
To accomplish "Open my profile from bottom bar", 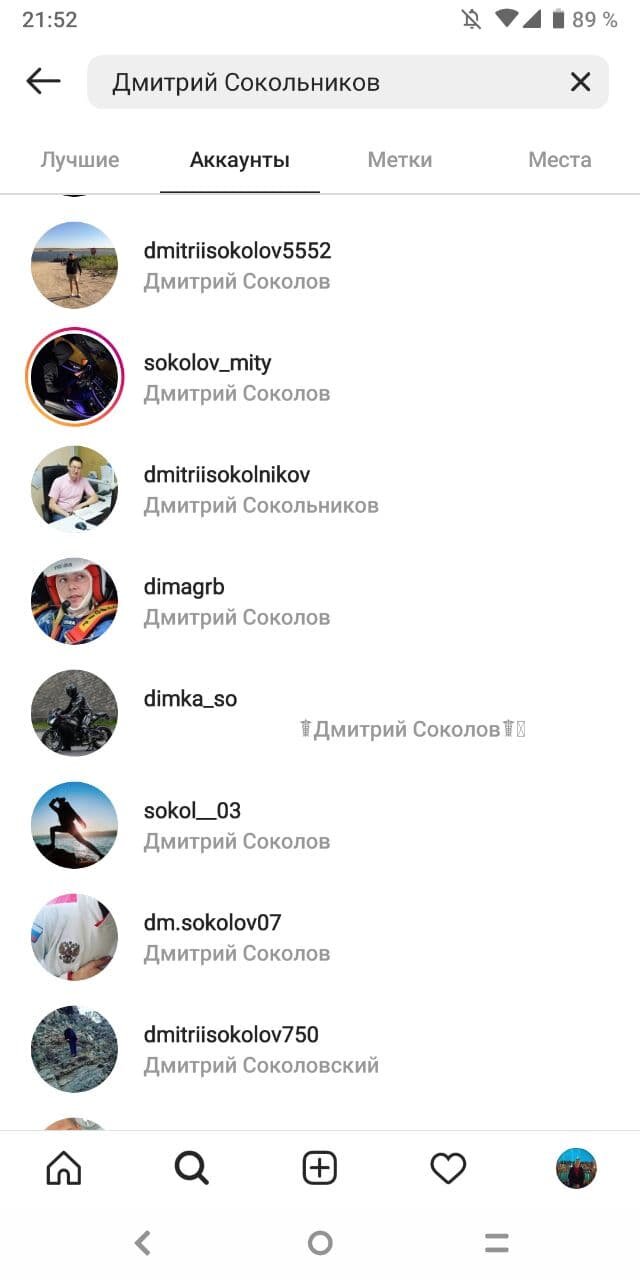I will (576, 1168).
